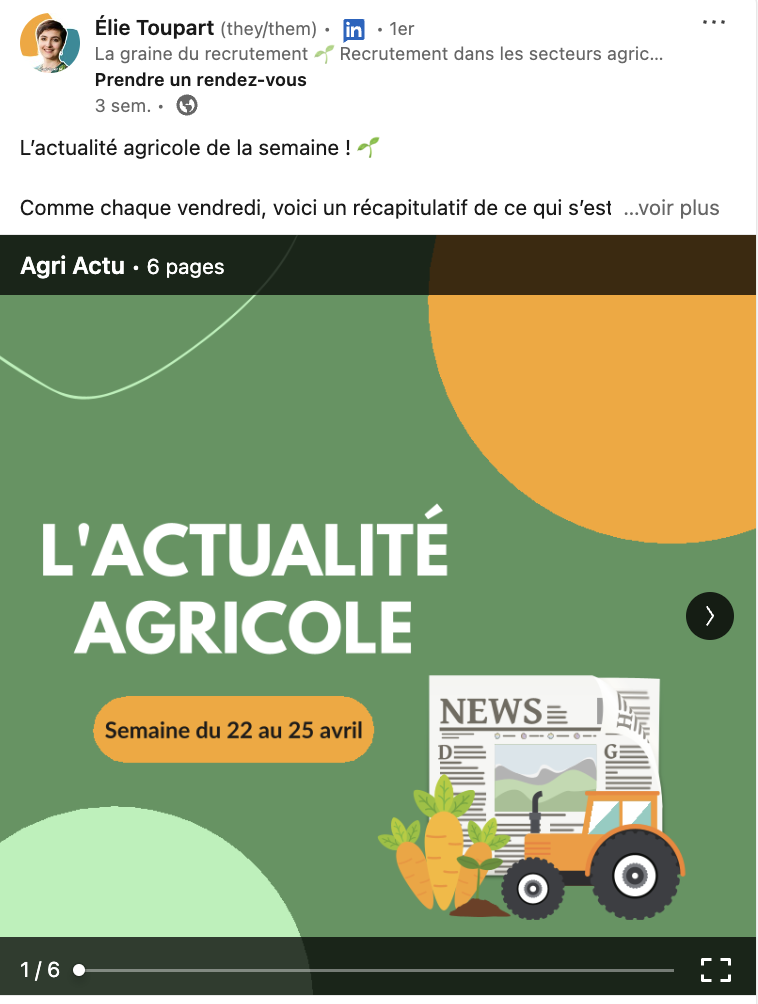Open Élie Toupart's profile picture
758x1004 pixels.
(50, 44)
